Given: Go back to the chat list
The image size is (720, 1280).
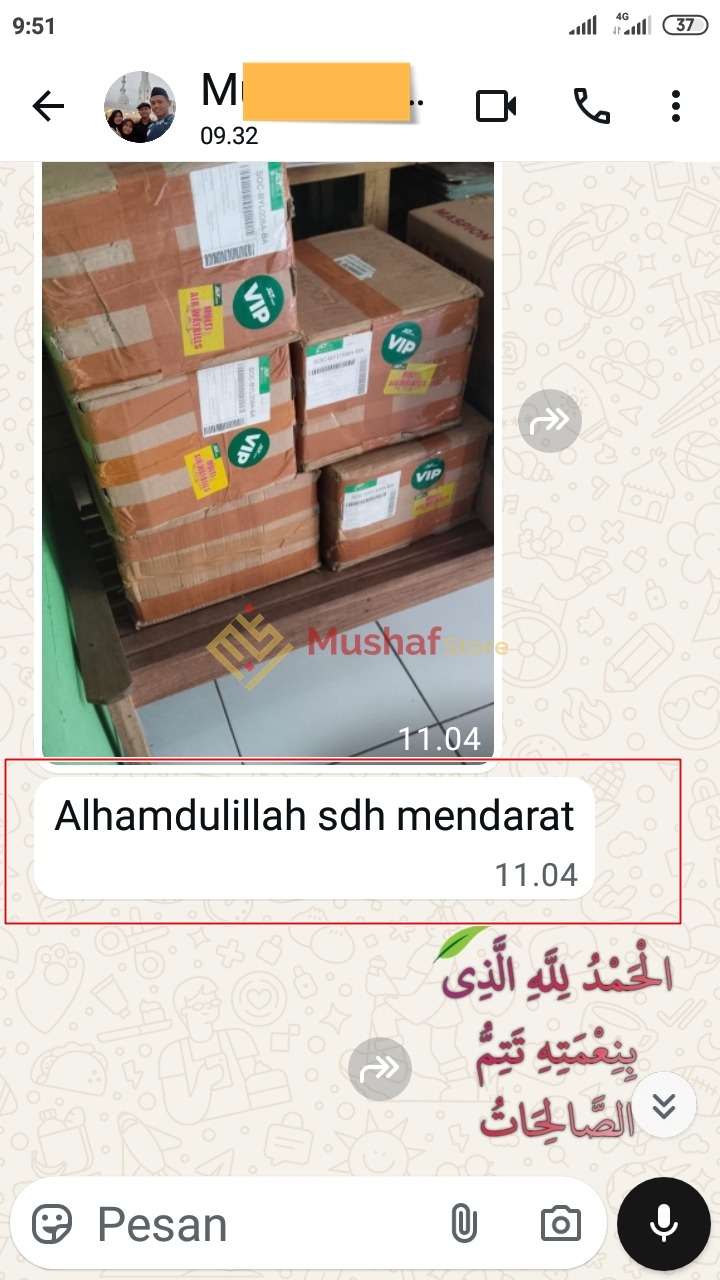Looking at the screenshot, I should click(48, 106).
